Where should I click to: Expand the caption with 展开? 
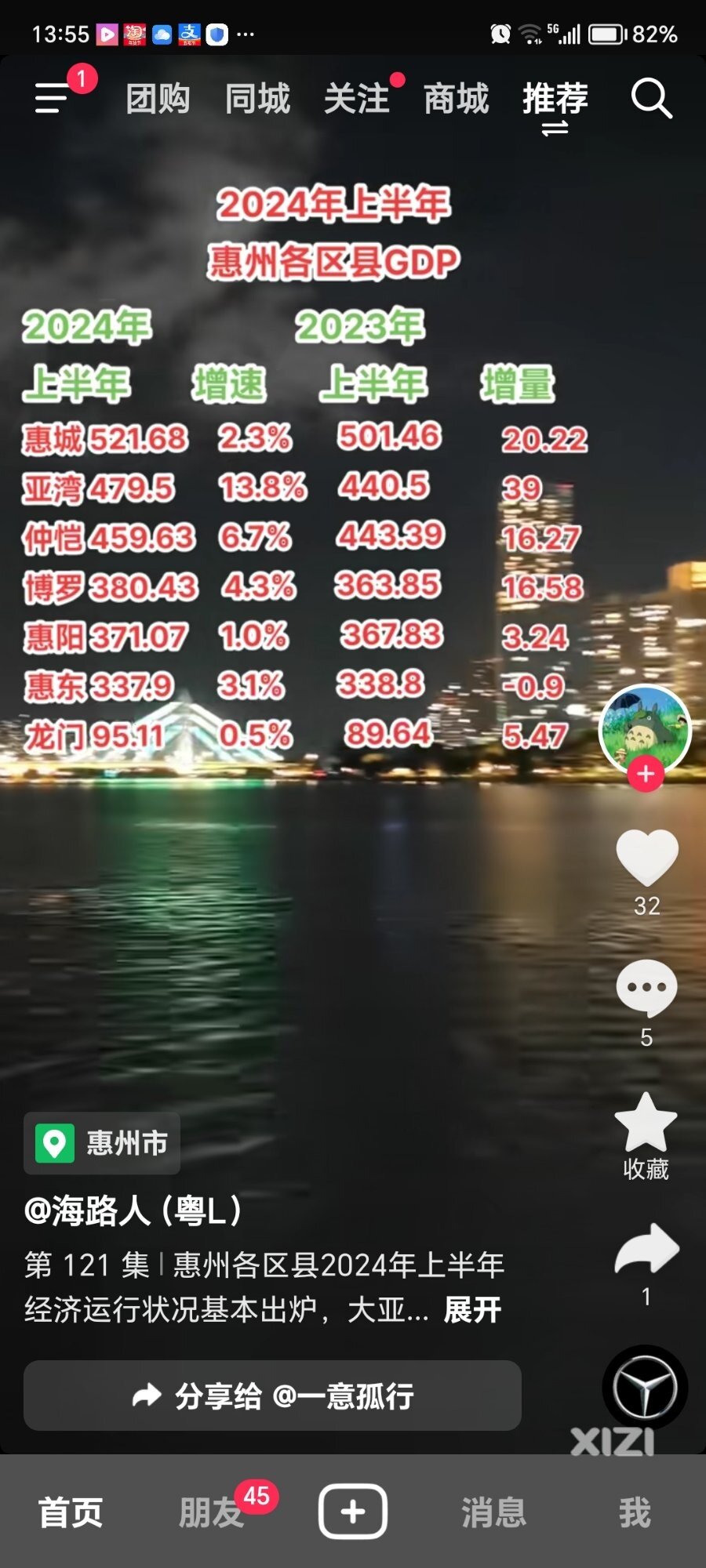[472, 1309]
